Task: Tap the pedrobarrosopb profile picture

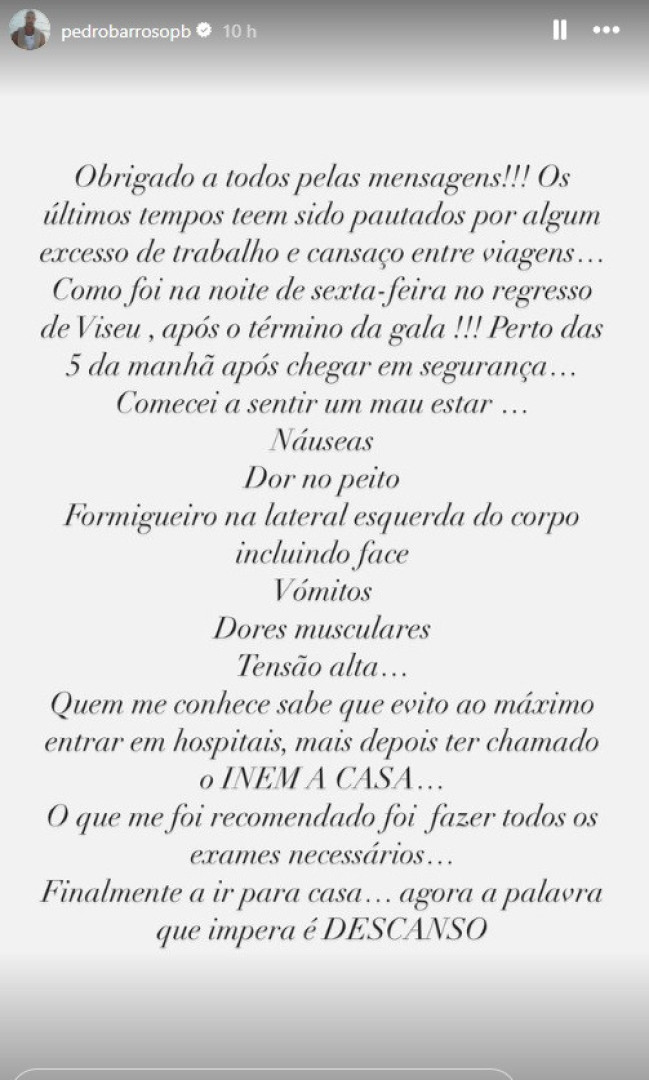Action: click(30, 31)
